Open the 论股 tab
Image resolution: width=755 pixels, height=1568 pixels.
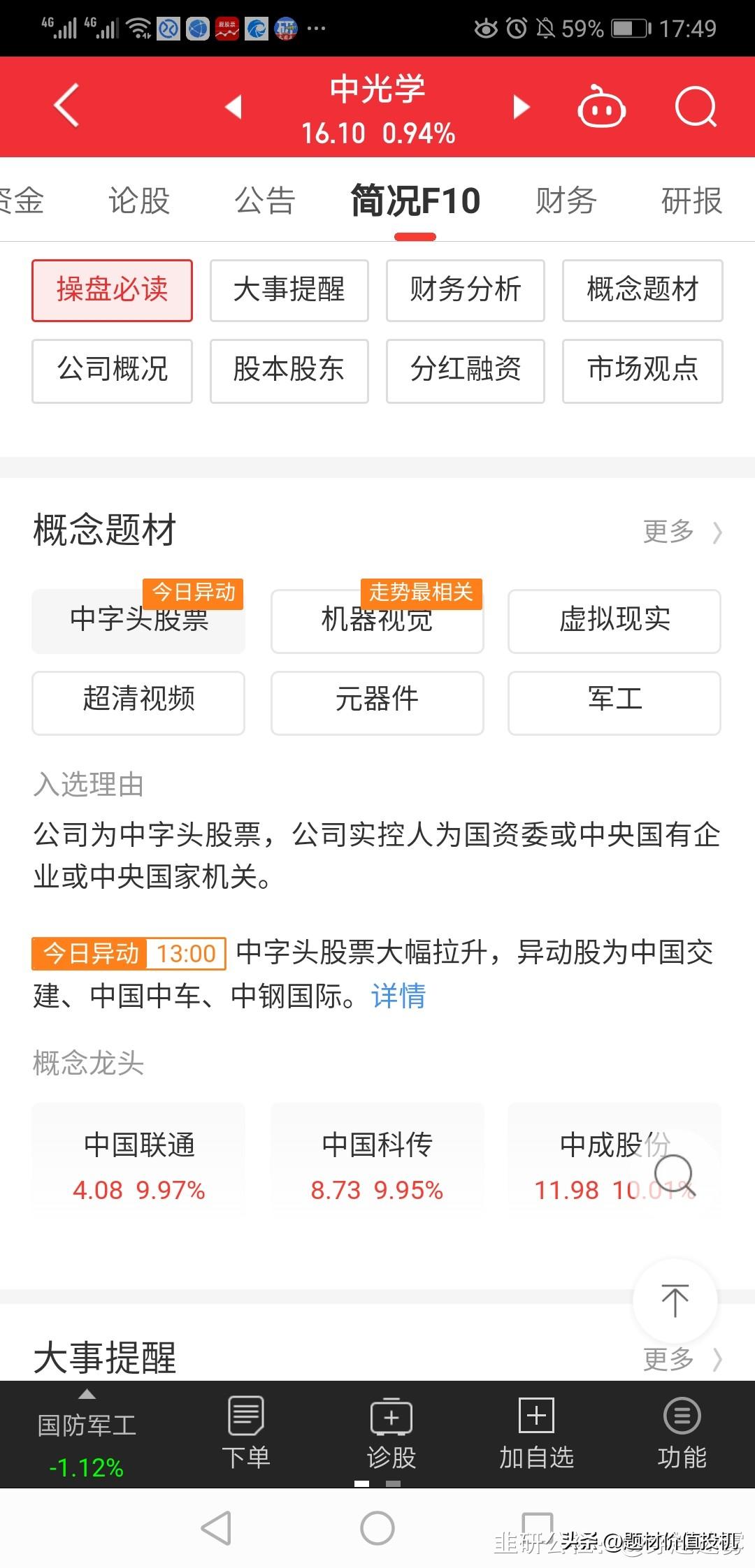[139, 201]
